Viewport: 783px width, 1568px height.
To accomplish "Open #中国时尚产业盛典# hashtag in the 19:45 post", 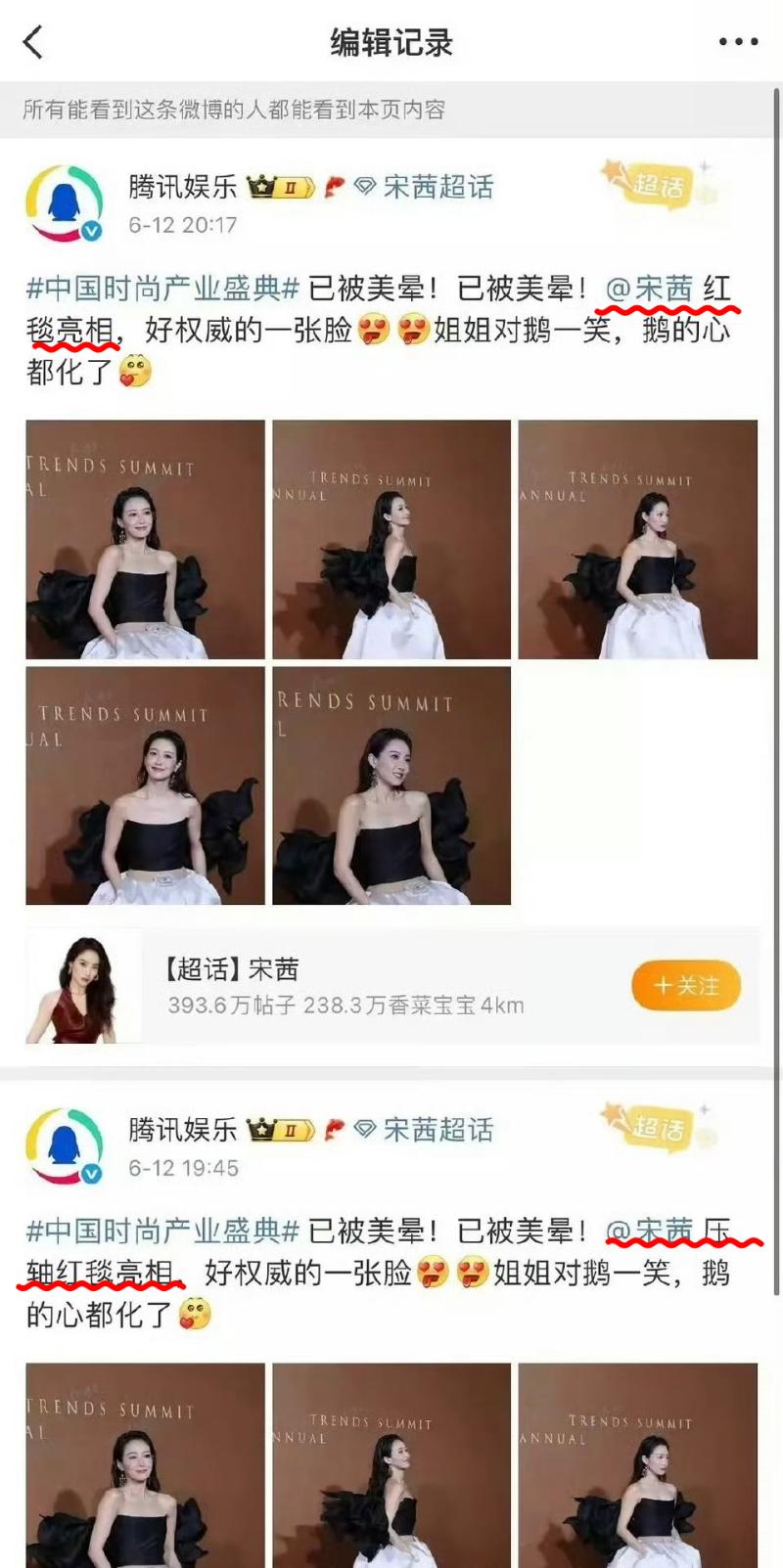I will 162,1232.
